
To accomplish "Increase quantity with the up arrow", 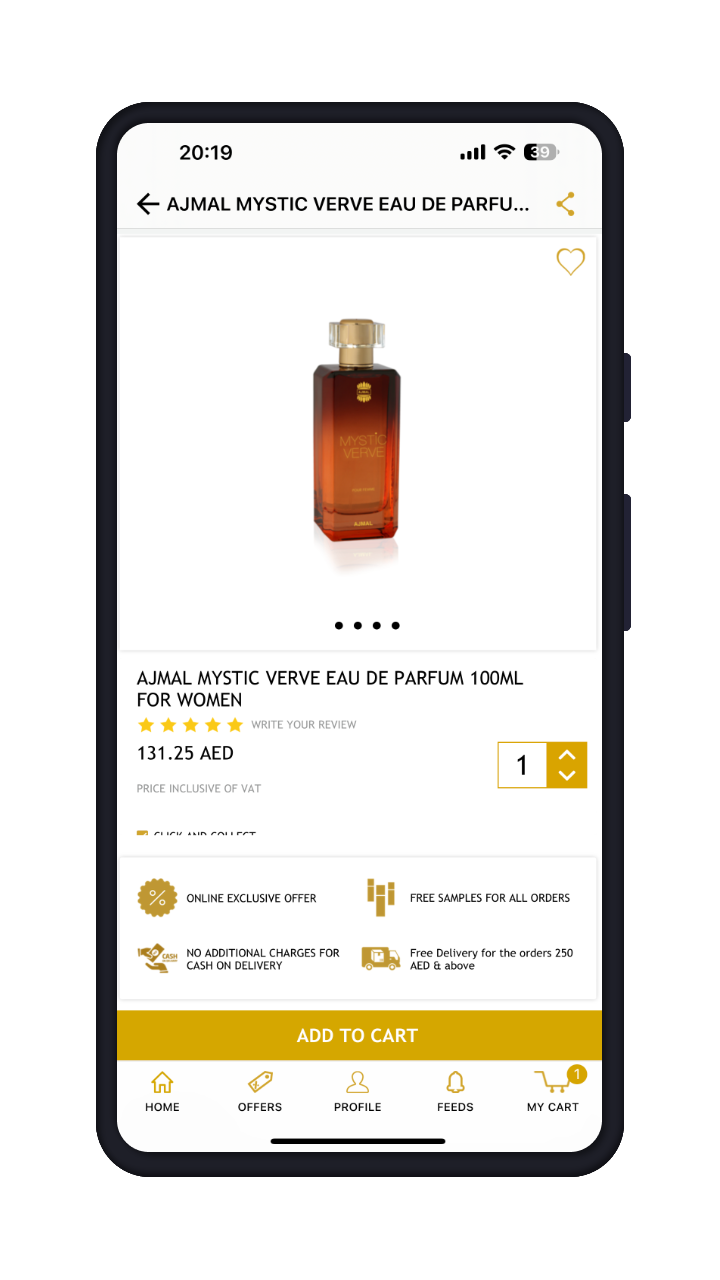I will pyautogui.click(x=567, y=755).
